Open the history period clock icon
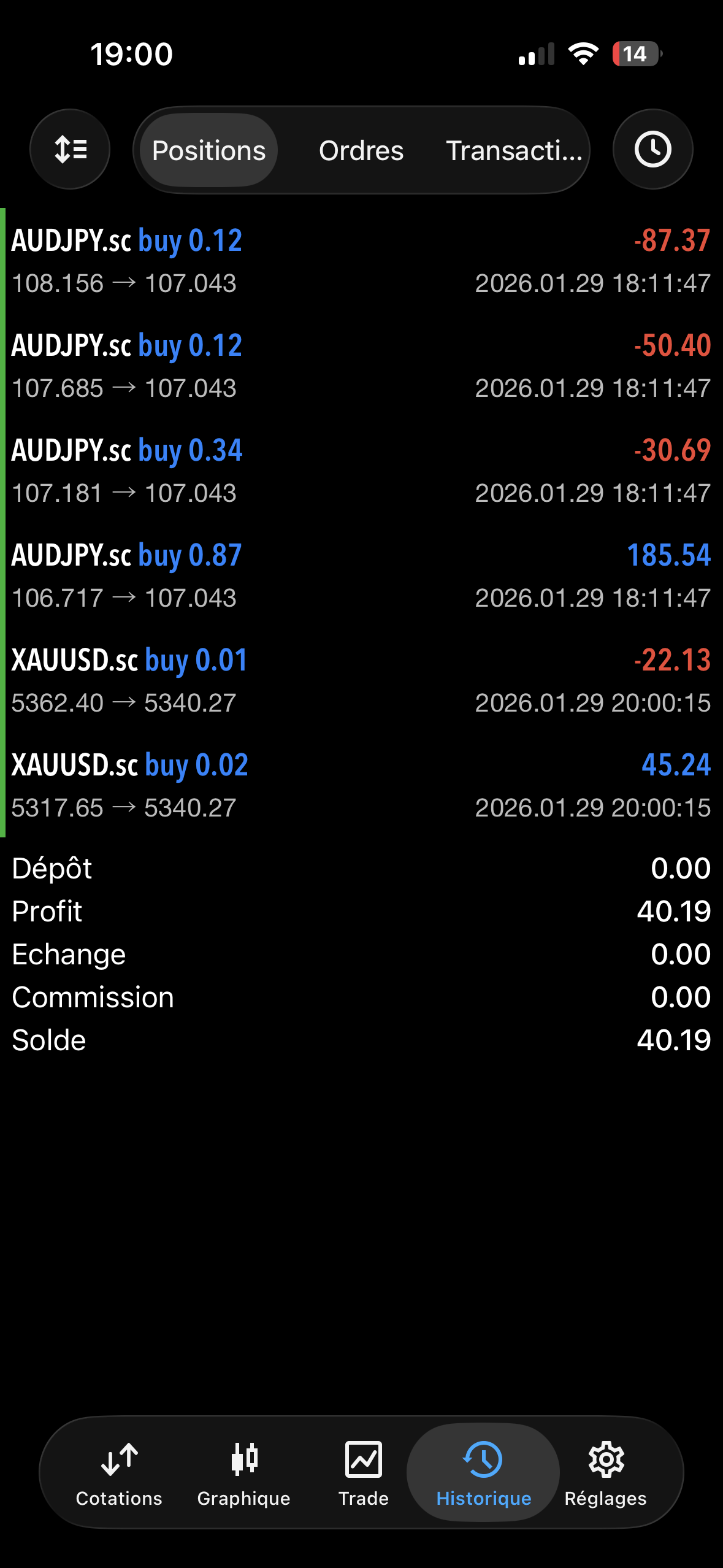Viewport: 723px width, 1568px height. pyautogui.click(x=652, y=149)
